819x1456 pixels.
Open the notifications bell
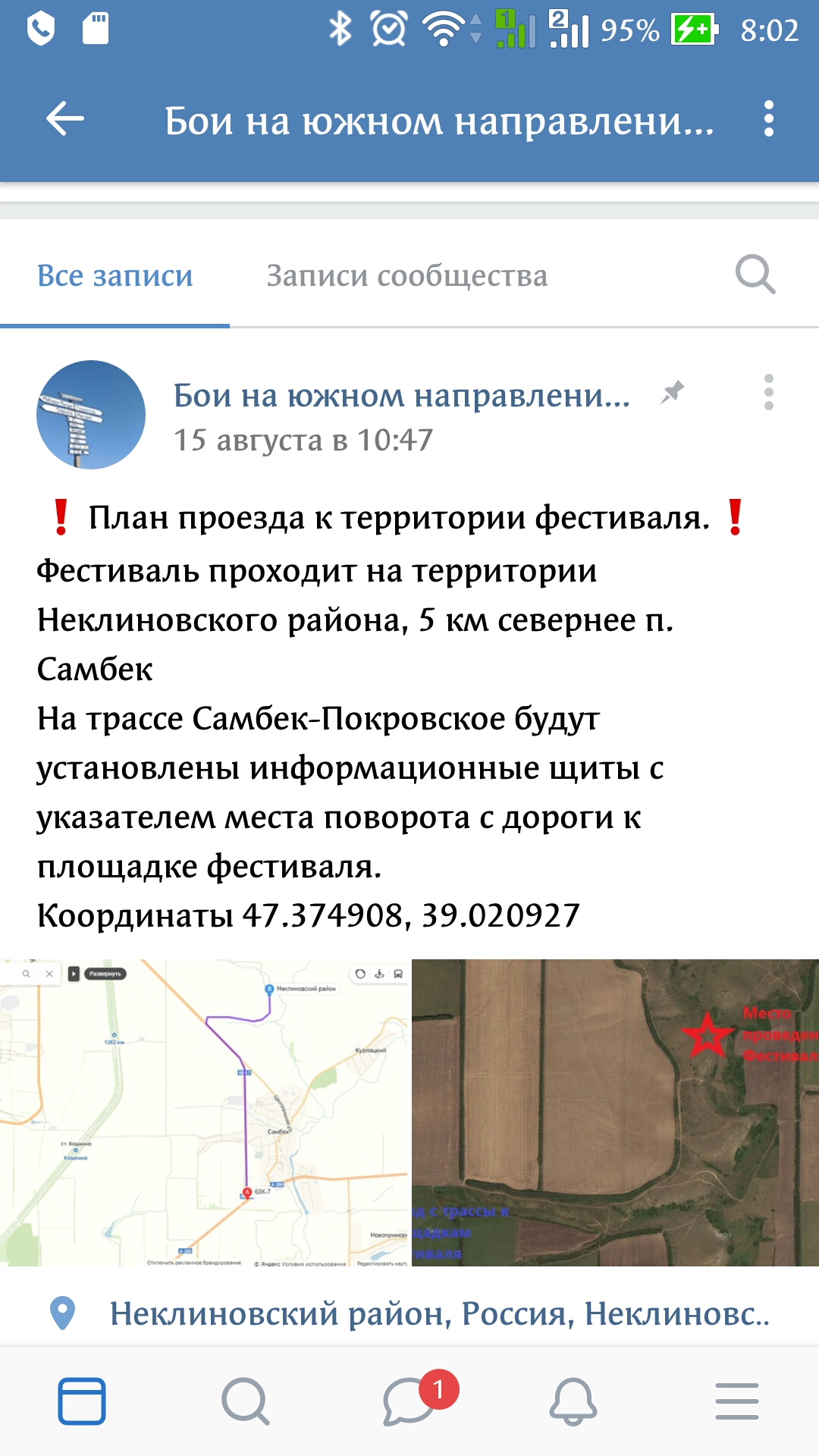(x=573, y=1401)
